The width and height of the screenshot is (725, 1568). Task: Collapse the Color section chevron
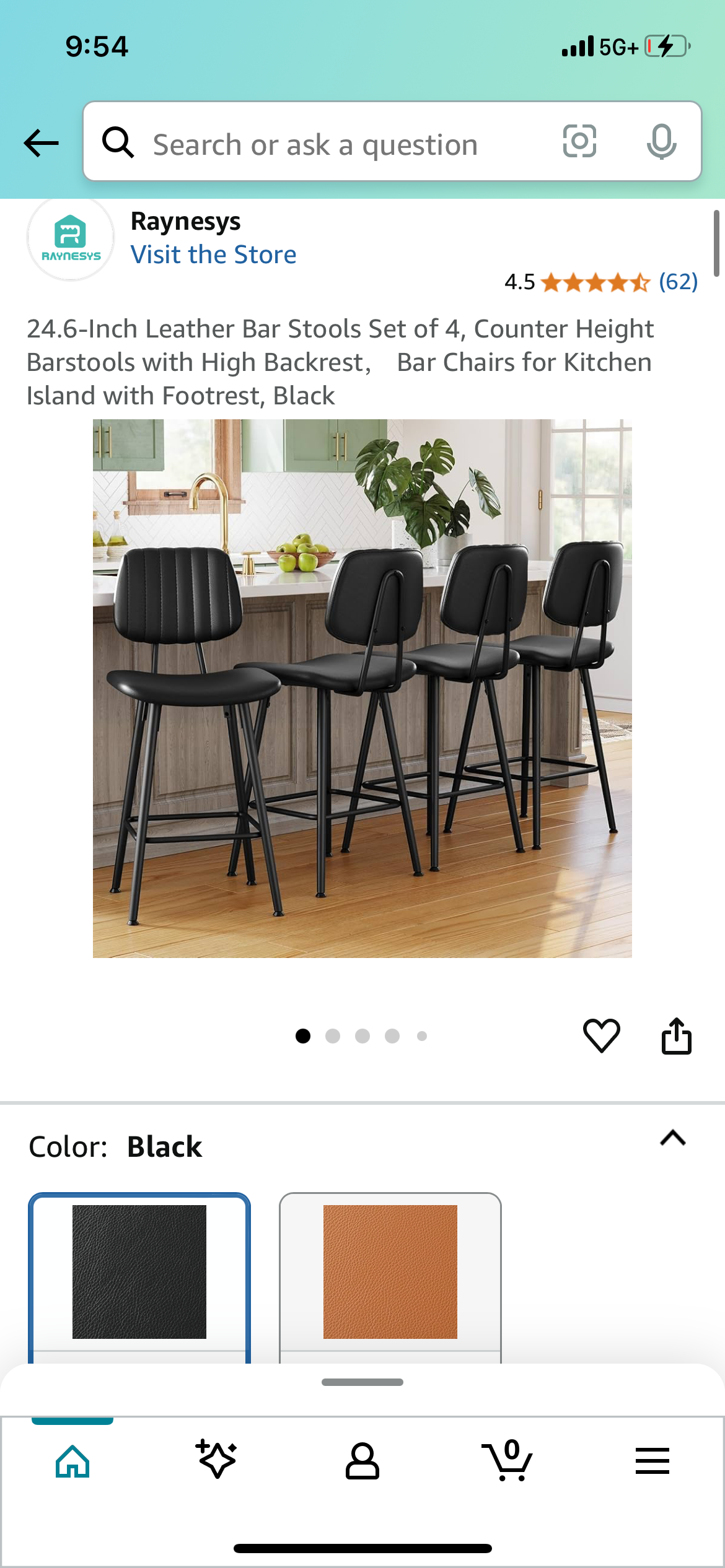(x=673, y=1138)
